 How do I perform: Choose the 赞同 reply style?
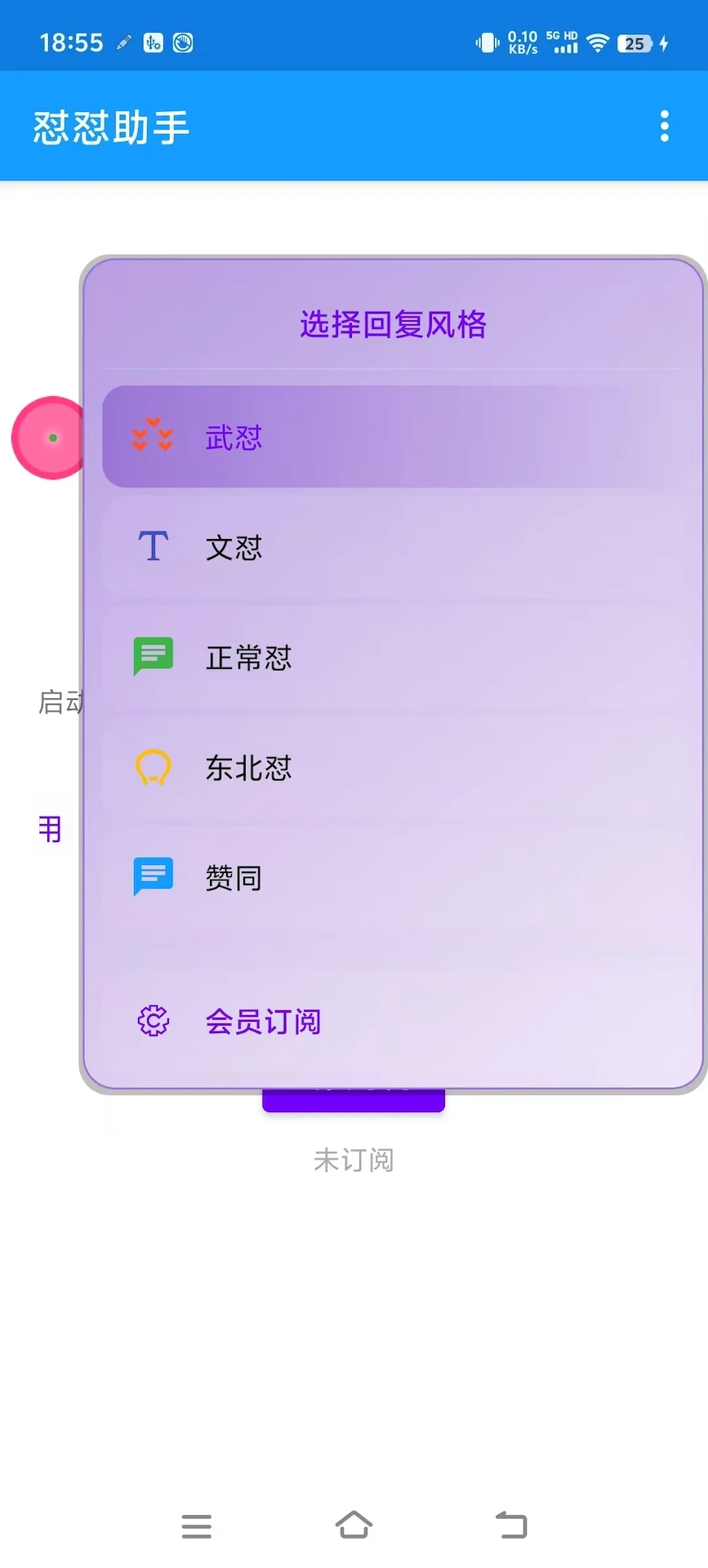click(392, 878)
